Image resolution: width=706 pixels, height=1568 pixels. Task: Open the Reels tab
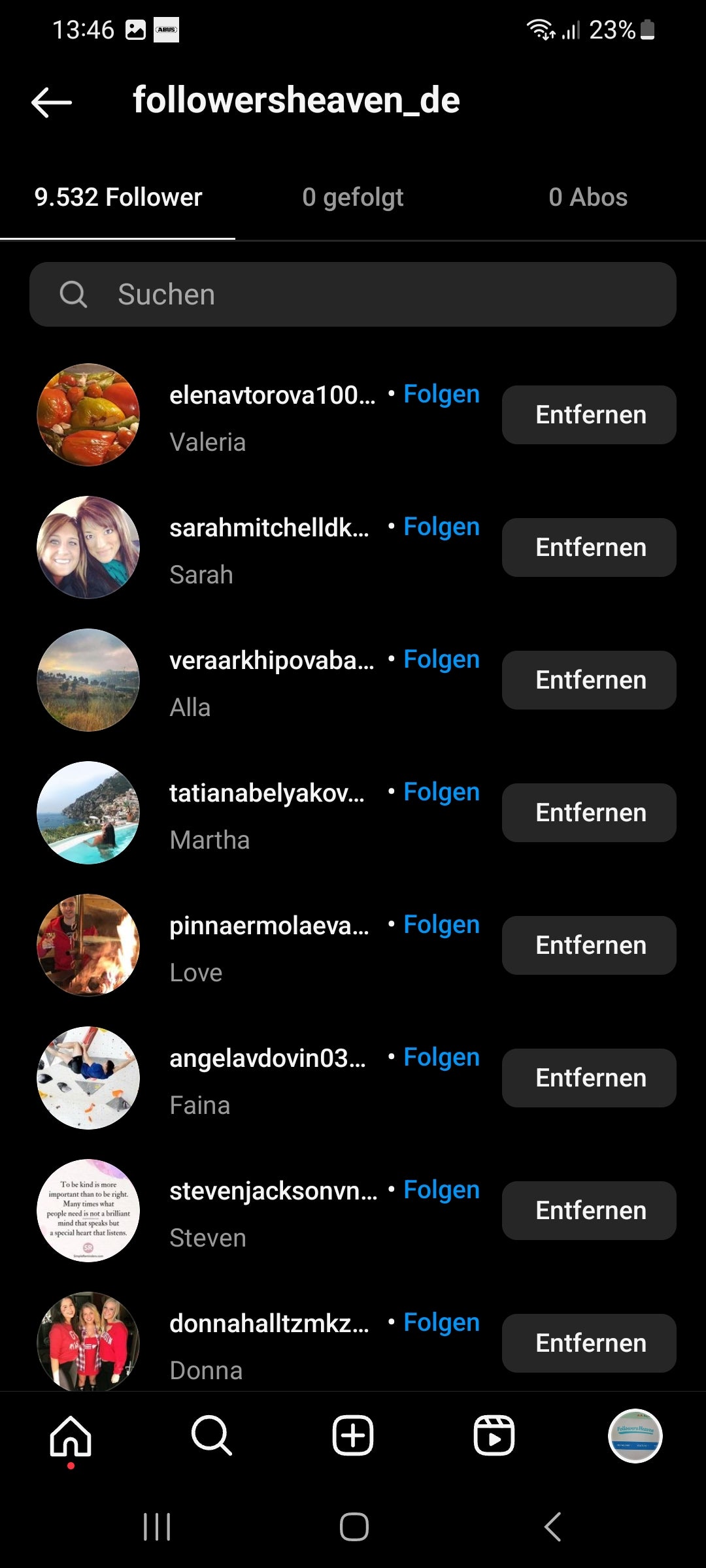pyautogui.click(x=494, y=1436)
